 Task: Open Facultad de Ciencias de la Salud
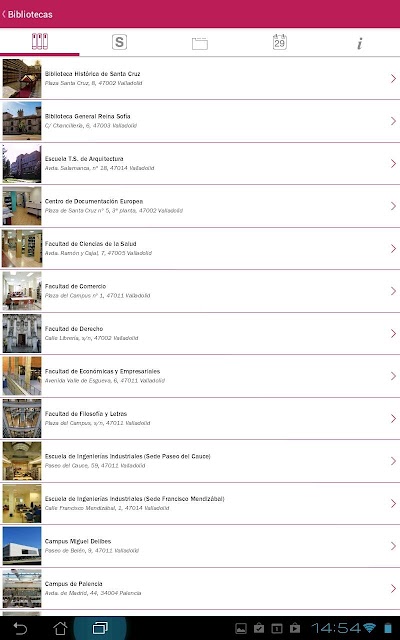(x=200, y=248)
